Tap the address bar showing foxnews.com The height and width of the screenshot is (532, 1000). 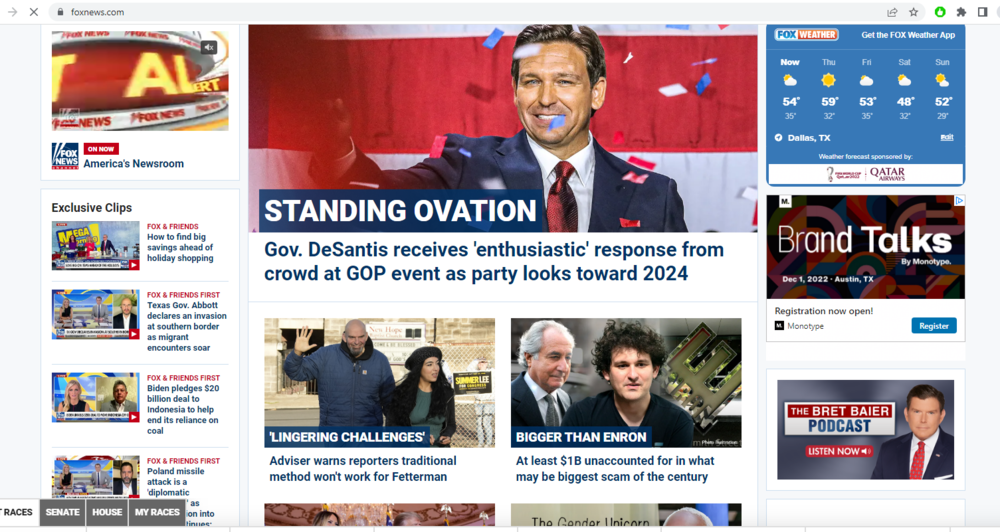[x=400, y=12]
